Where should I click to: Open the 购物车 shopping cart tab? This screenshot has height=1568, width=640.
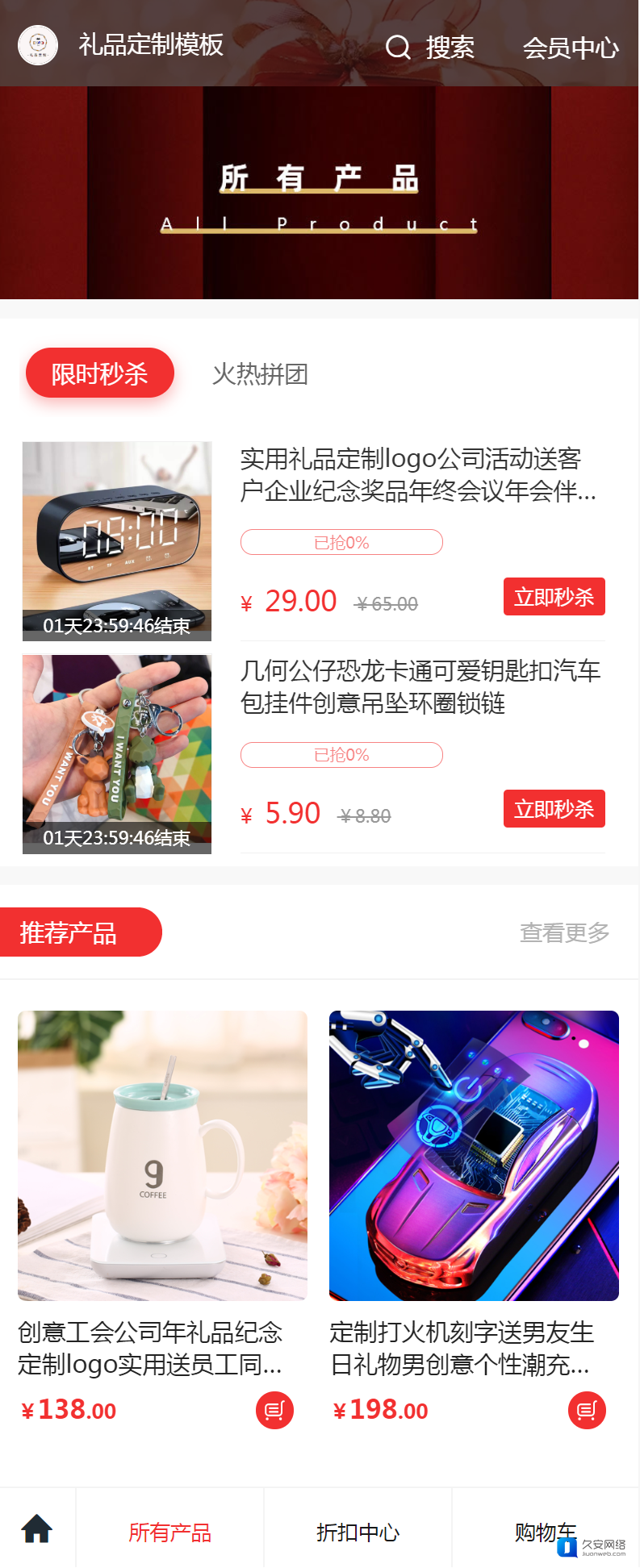pyautogui.click(x=546, y=1532)
